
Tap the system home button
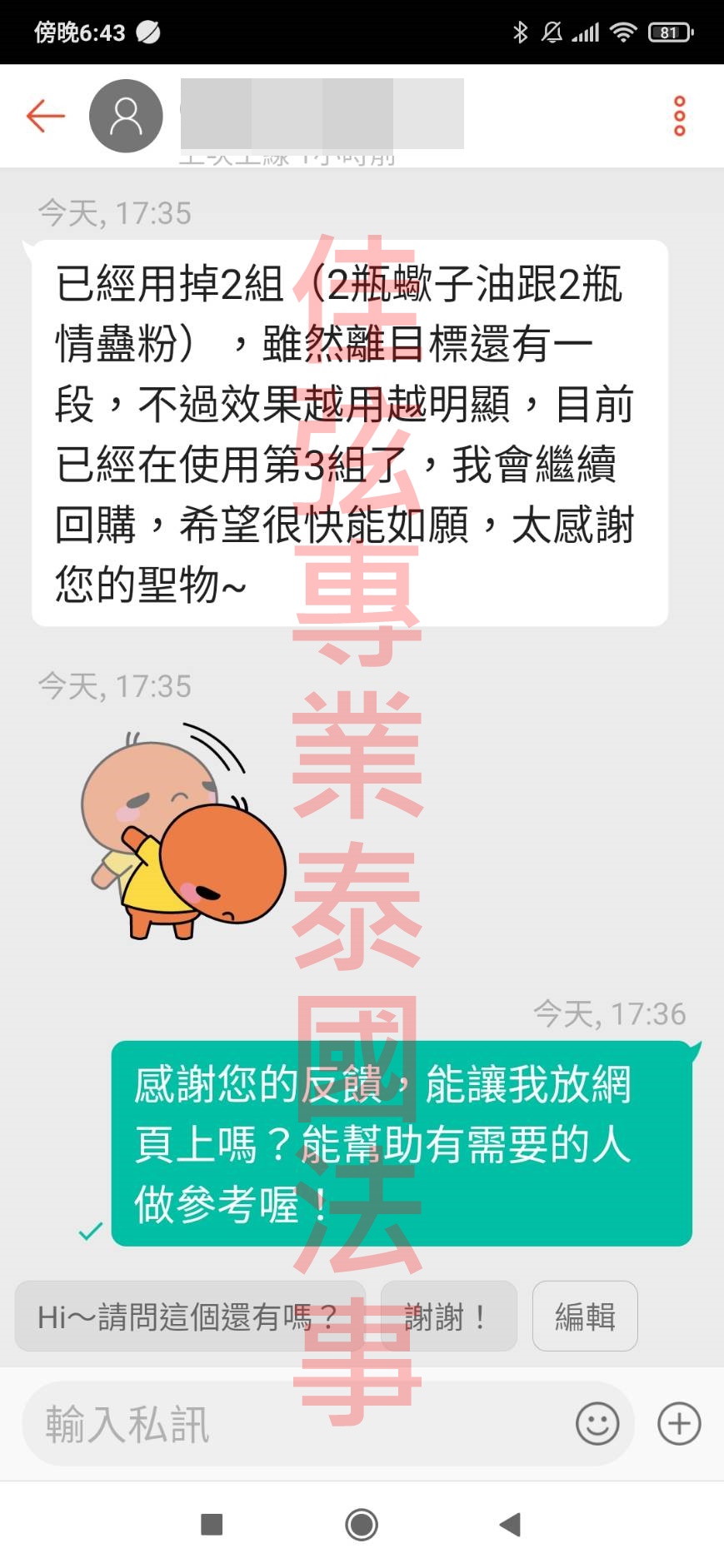pyautogui.click(x=362, y=1525)
